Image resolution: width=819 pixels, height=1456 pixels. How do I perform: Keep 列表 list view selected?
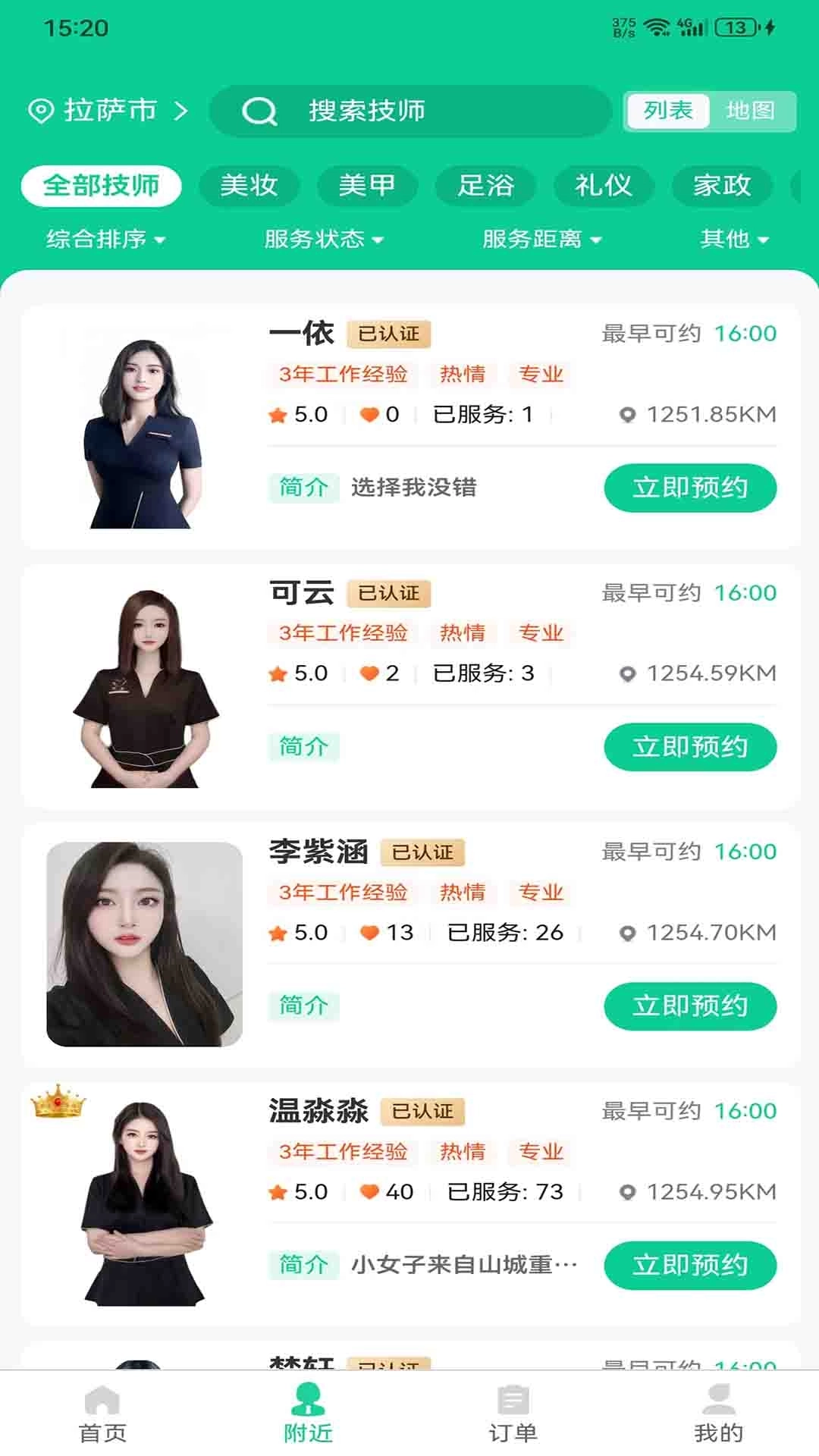pyautogui.click(x=667, y=111)
